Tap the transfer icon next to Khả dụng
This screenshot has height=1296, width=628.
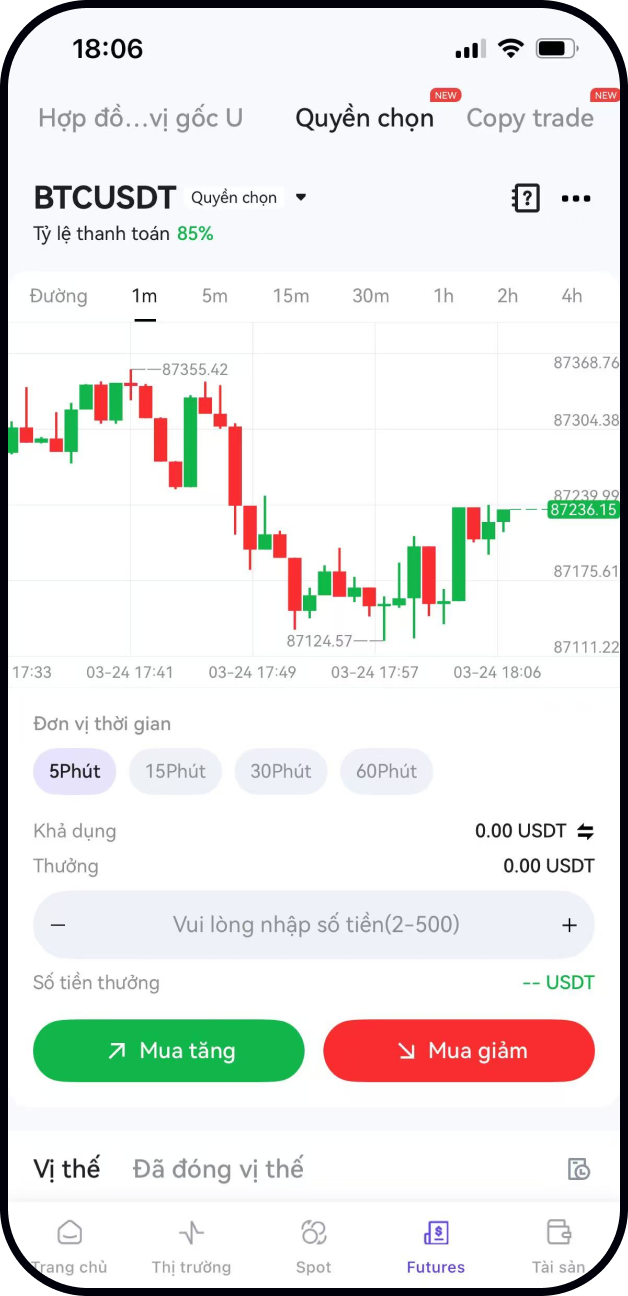click(586, 831)
